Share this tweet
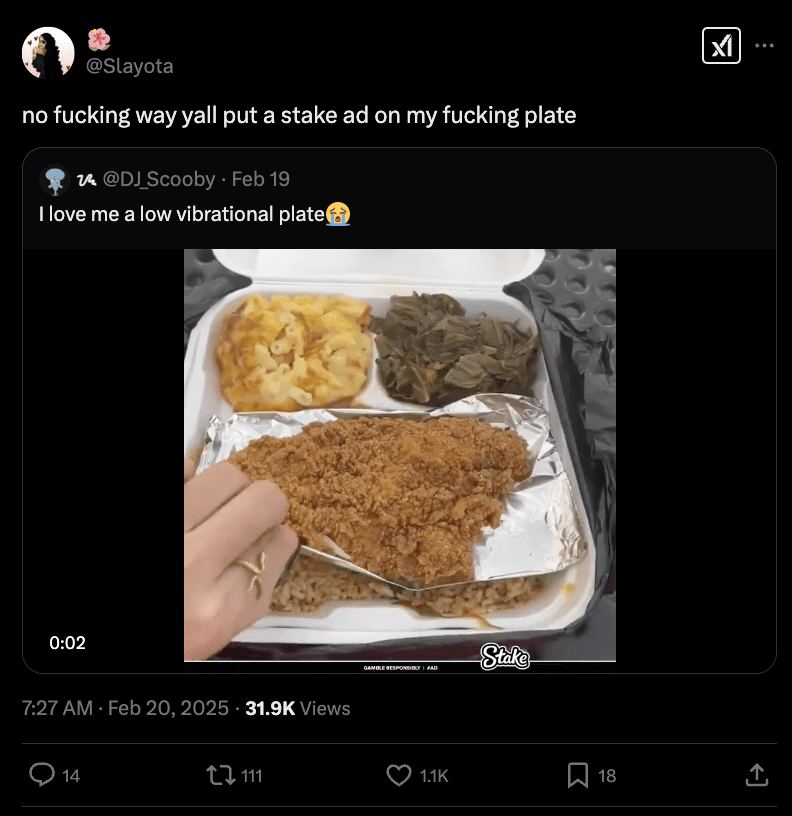Screen dimensions: 792x816 (x=757, y=774)
